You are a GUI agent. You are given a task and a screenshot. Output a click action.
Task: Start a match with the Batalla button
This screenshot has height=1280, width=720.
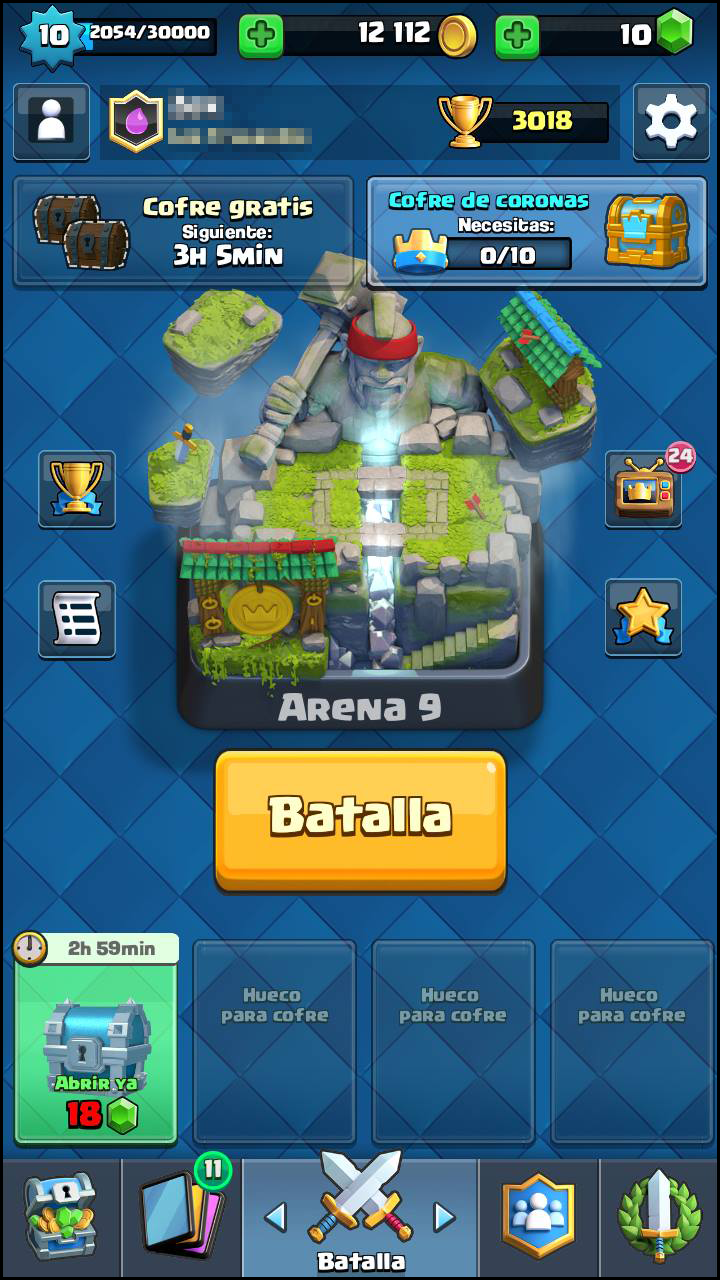(x=360, y=819)
